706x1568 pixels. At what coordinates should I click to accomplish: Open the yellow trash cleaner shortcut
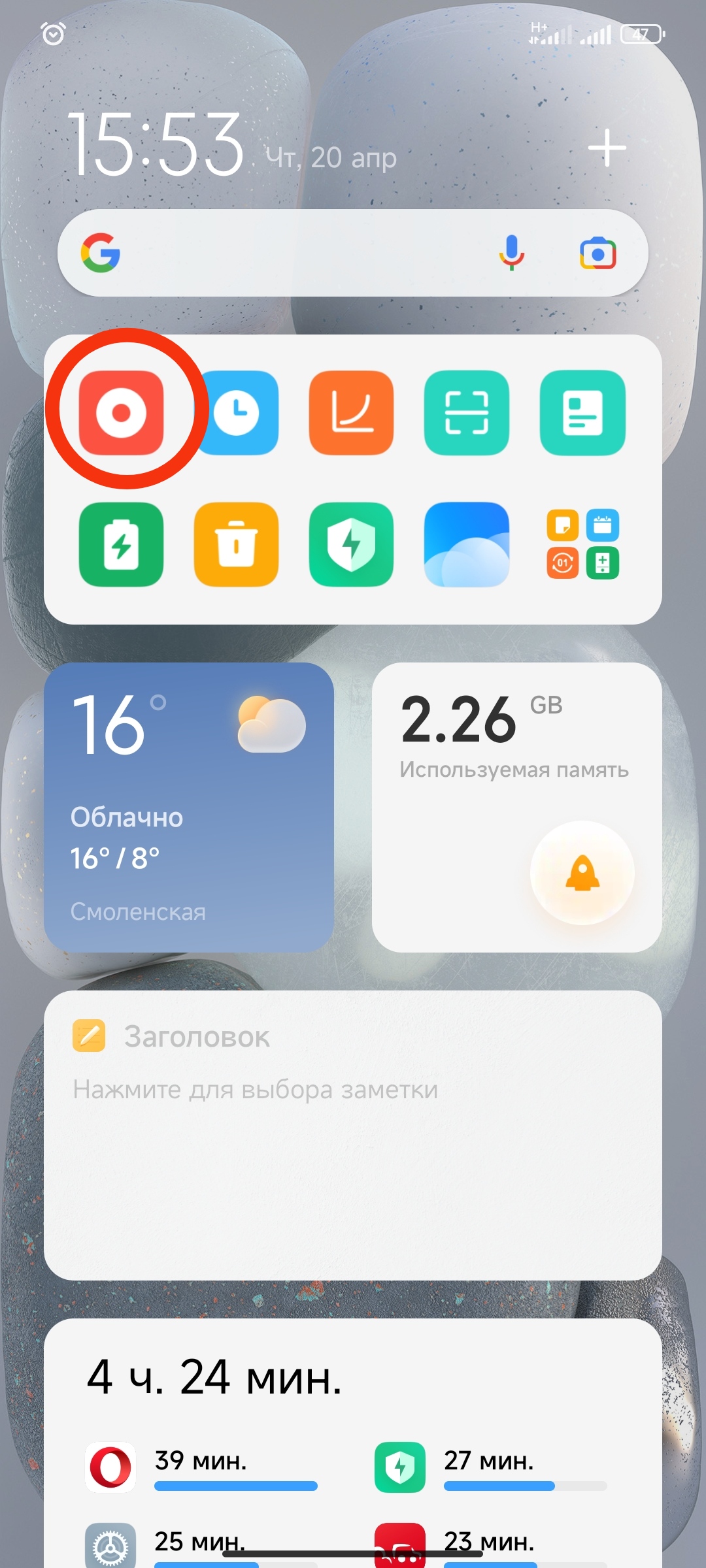tap(236, 544)
